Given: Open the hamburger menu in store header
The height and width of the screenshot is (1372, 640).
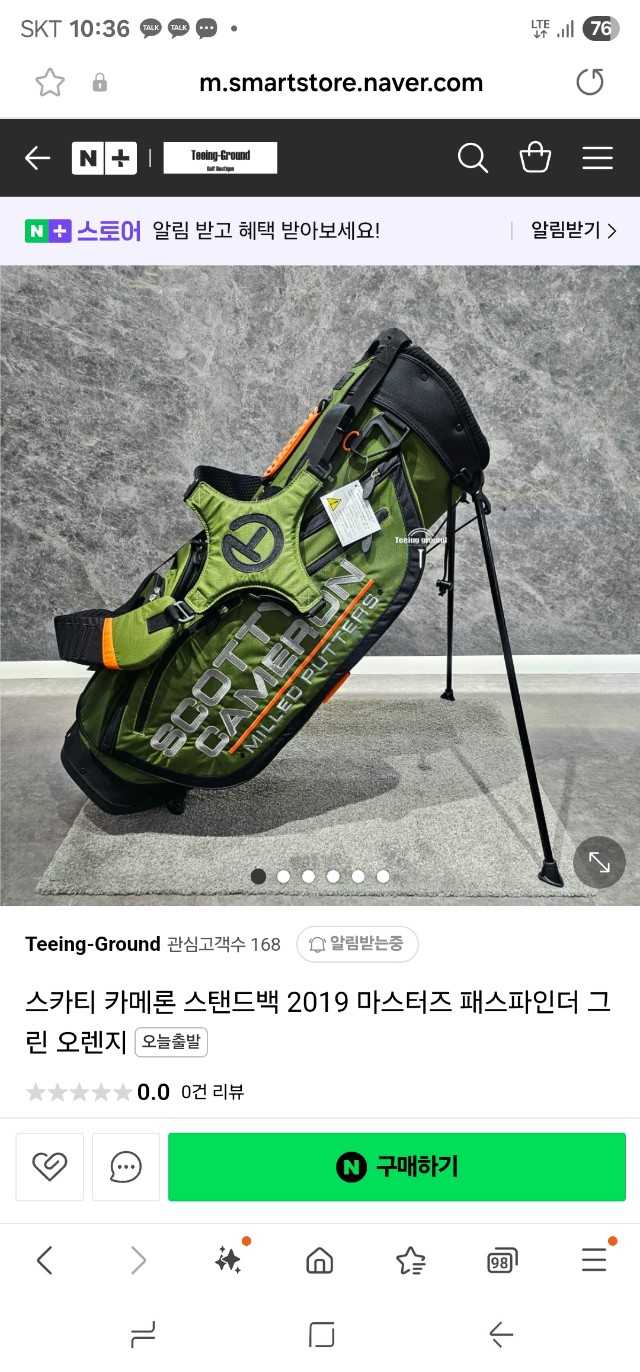Looking at the screenshot, I should click(597, 158).
